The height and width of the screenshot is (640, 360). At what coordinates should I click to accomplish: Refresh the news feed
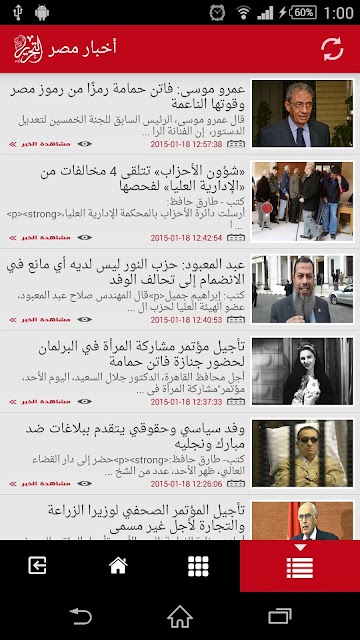(x=332, y=49)
